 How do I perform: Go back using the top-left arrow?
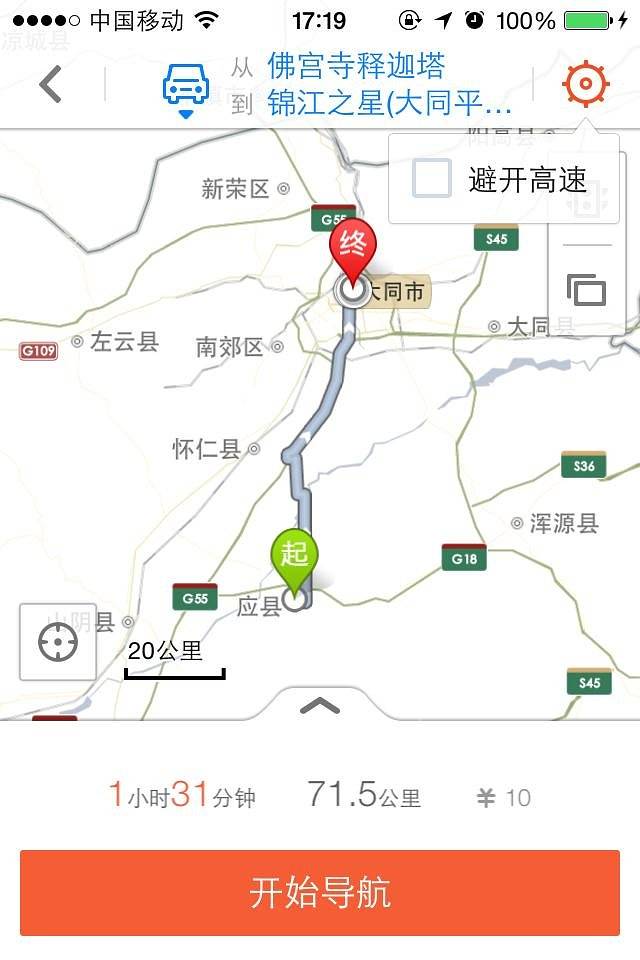point(51,84)
